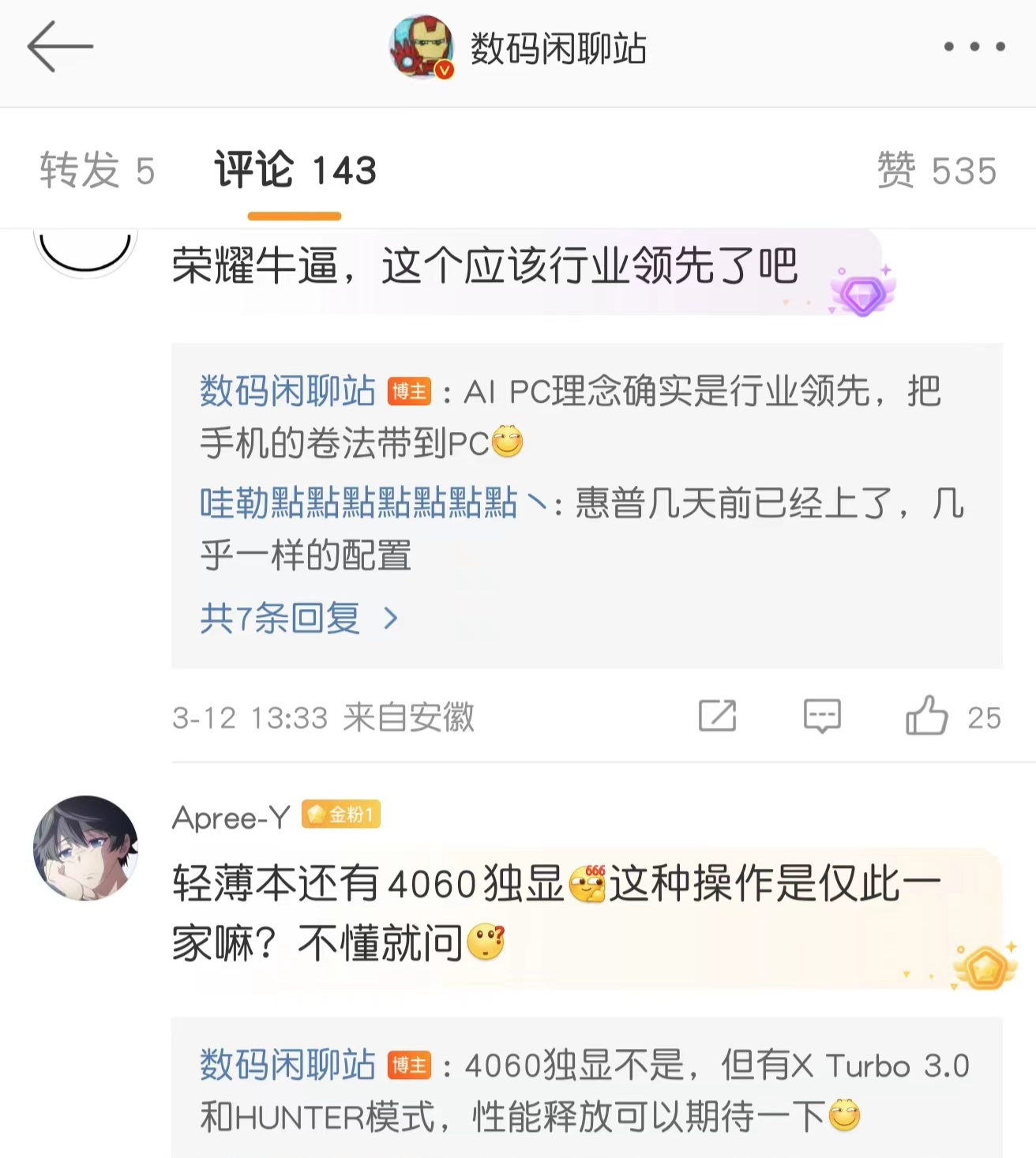View Apree-Y's profile via username
The width and height of the screenshot is (1036, 1158).
(231, 817)
